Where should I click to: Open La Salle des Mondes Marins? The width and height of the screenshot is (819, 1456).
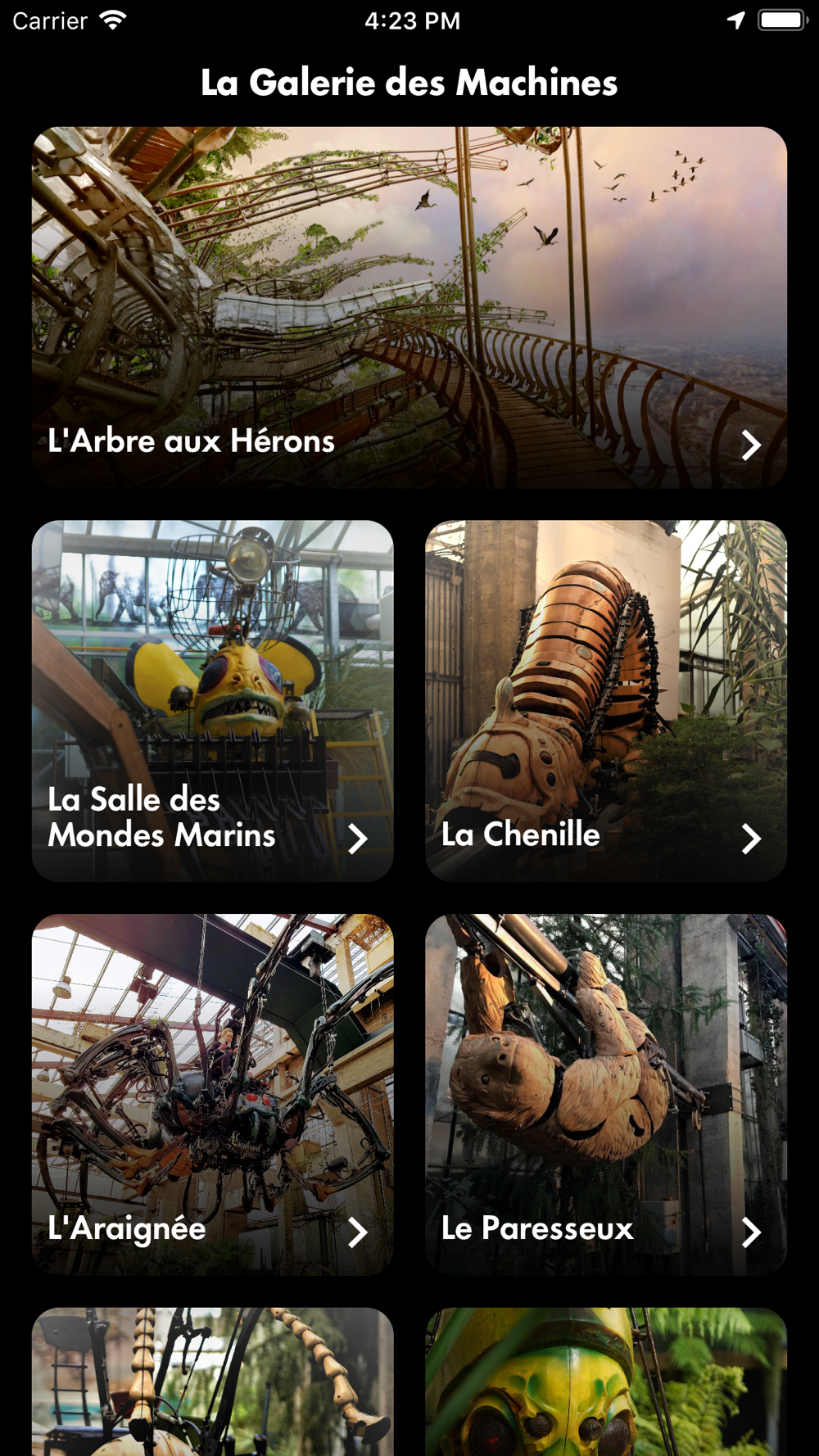[x=212, y=701]
